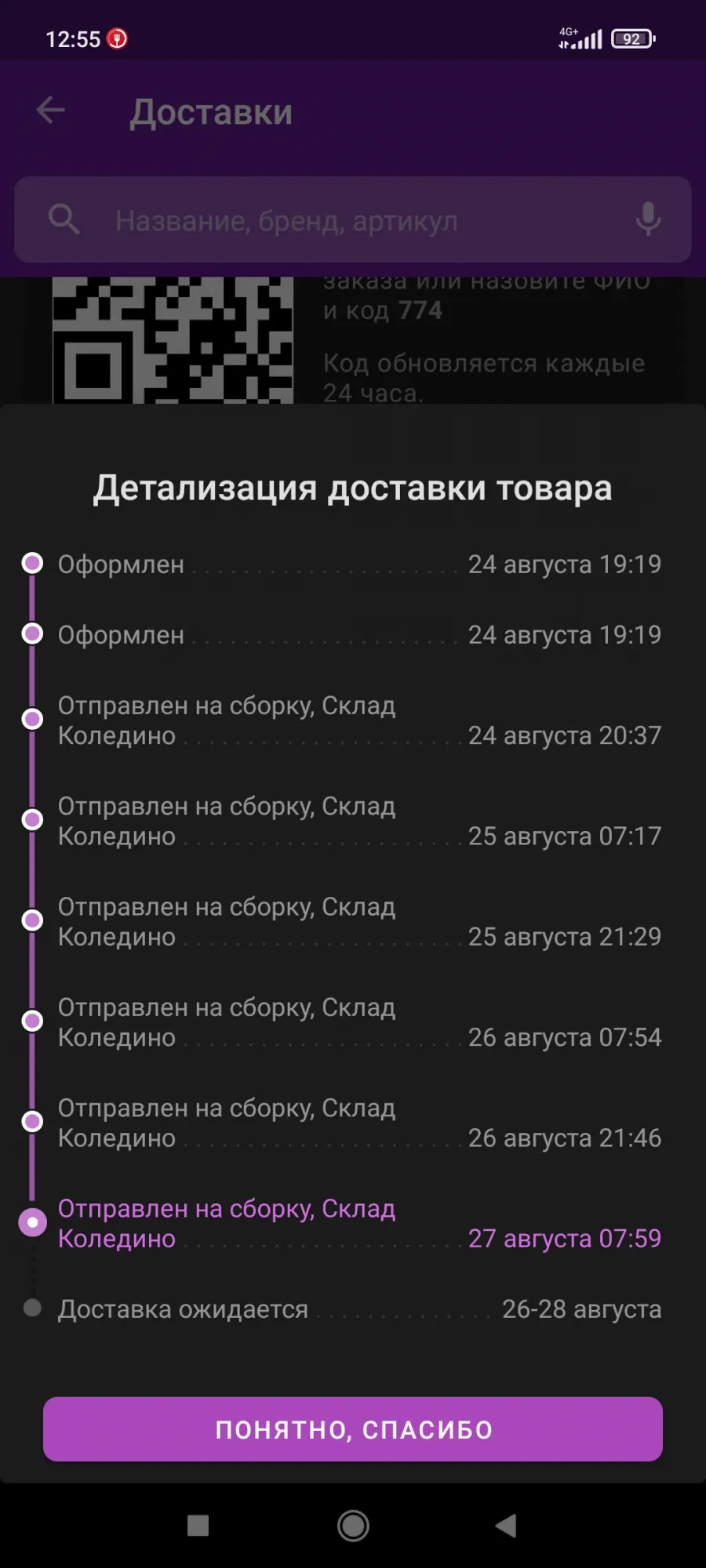Activate voice search microphone
The width and height of the screenshot is (706, 1568).
648,220
